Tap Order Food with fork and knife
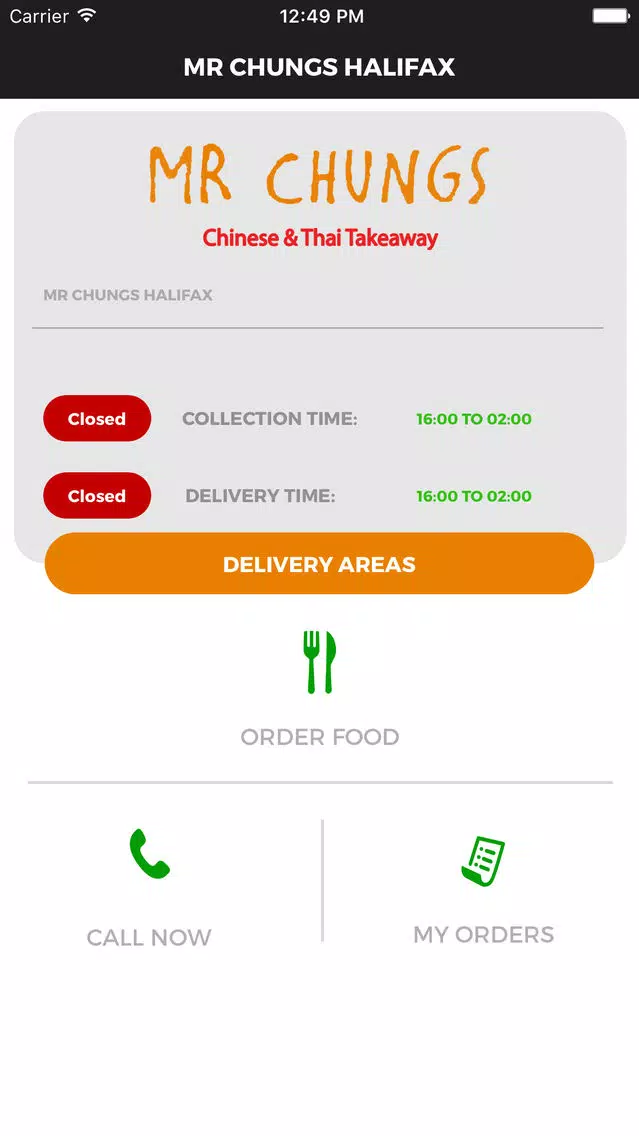Image resolution: width=639 pixels, height=1136 pixels. click(x=320, y=688)
